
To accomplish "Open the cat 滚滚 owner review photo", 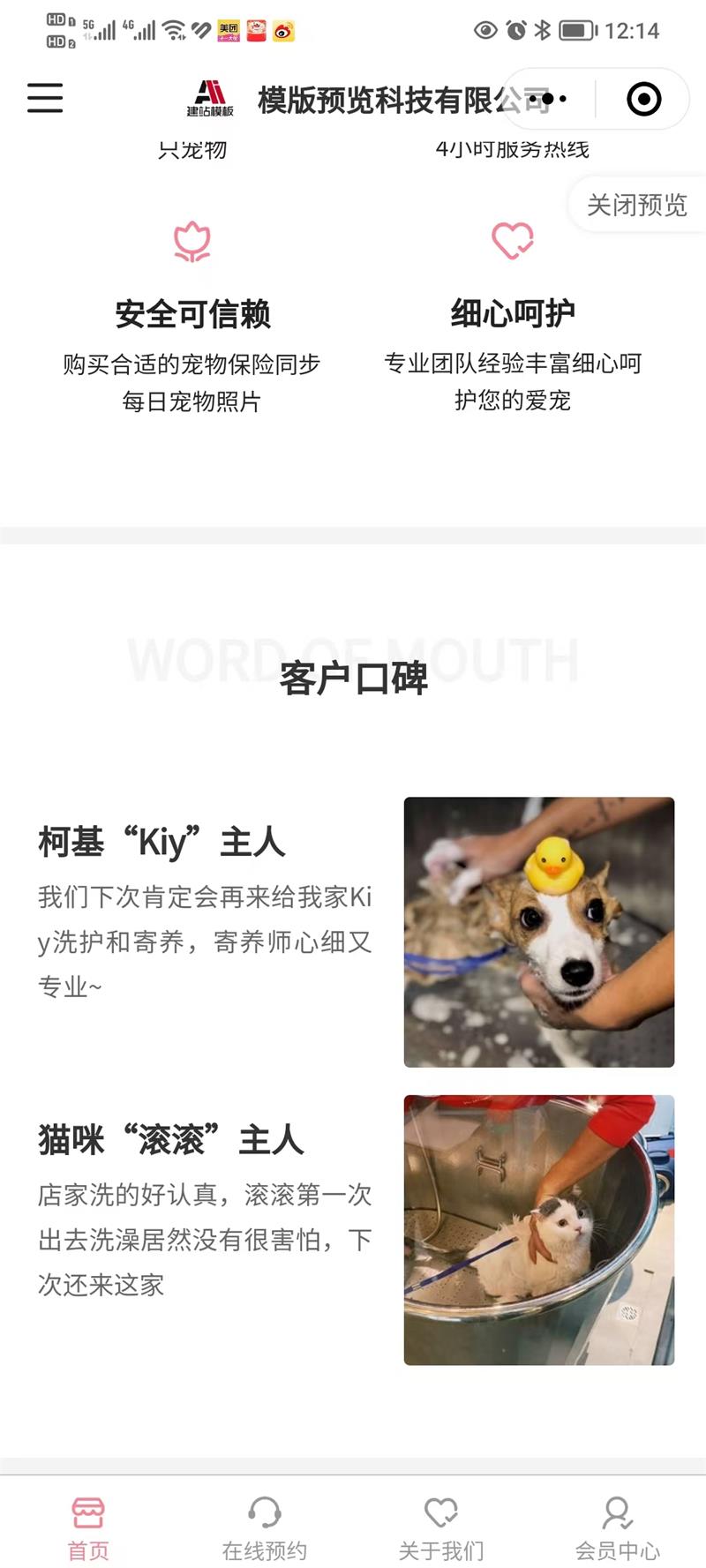I will coord(539,1230).
